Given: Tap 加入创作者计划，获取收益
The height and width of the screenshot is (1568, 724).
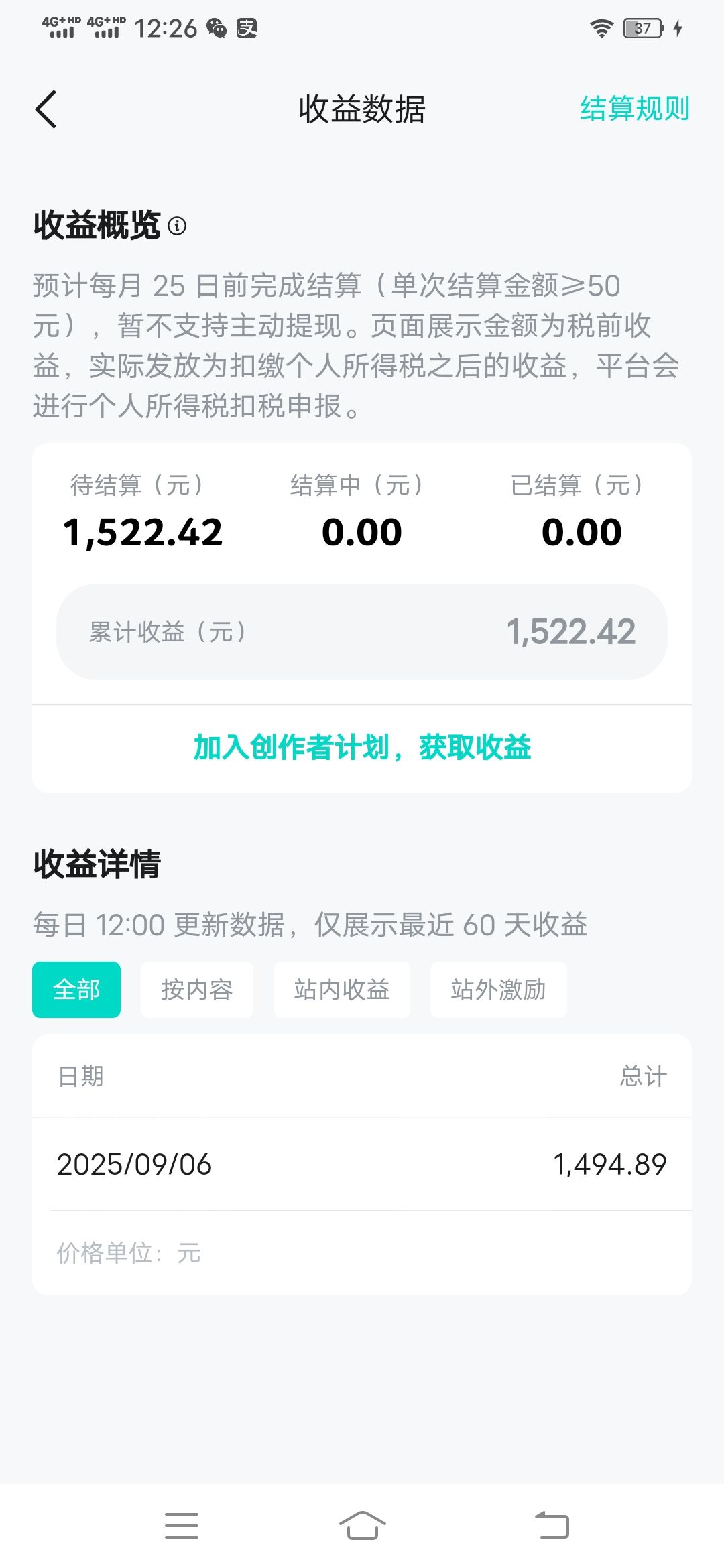Looking at the screenshot, I should (x=362, y=747).
